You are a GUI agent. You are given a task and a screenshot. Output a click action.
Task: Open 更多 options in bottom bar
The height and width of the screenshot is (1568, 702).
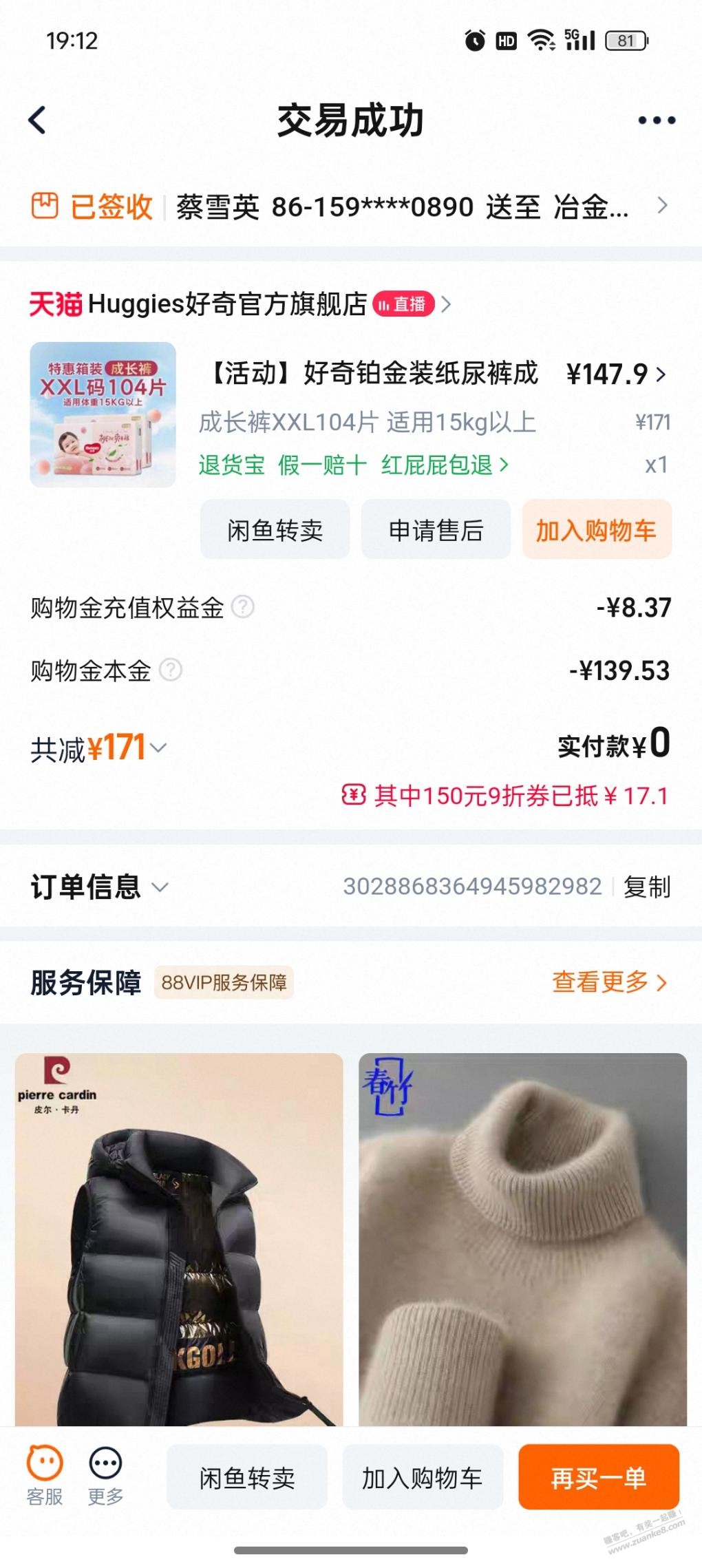coord(105,1476)
